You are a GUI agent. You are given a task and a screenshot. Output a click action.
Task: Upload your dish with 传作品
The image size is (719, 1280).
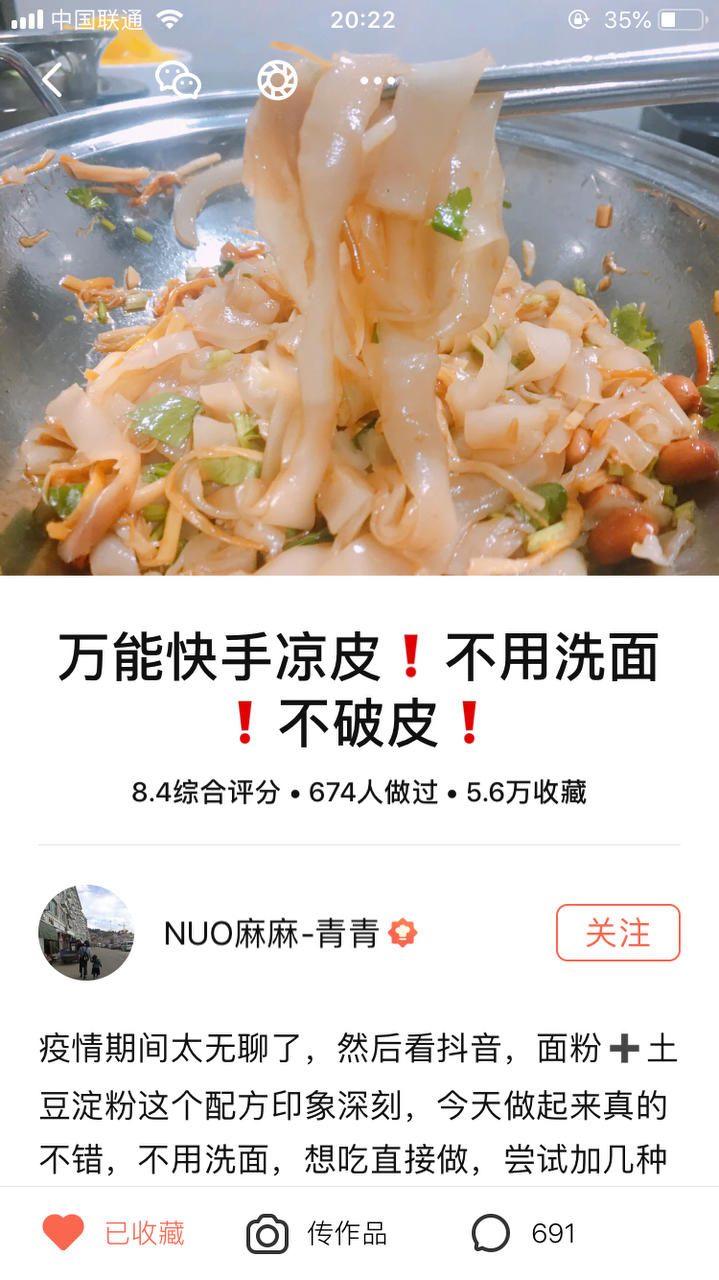click(x=318, y=1233)
